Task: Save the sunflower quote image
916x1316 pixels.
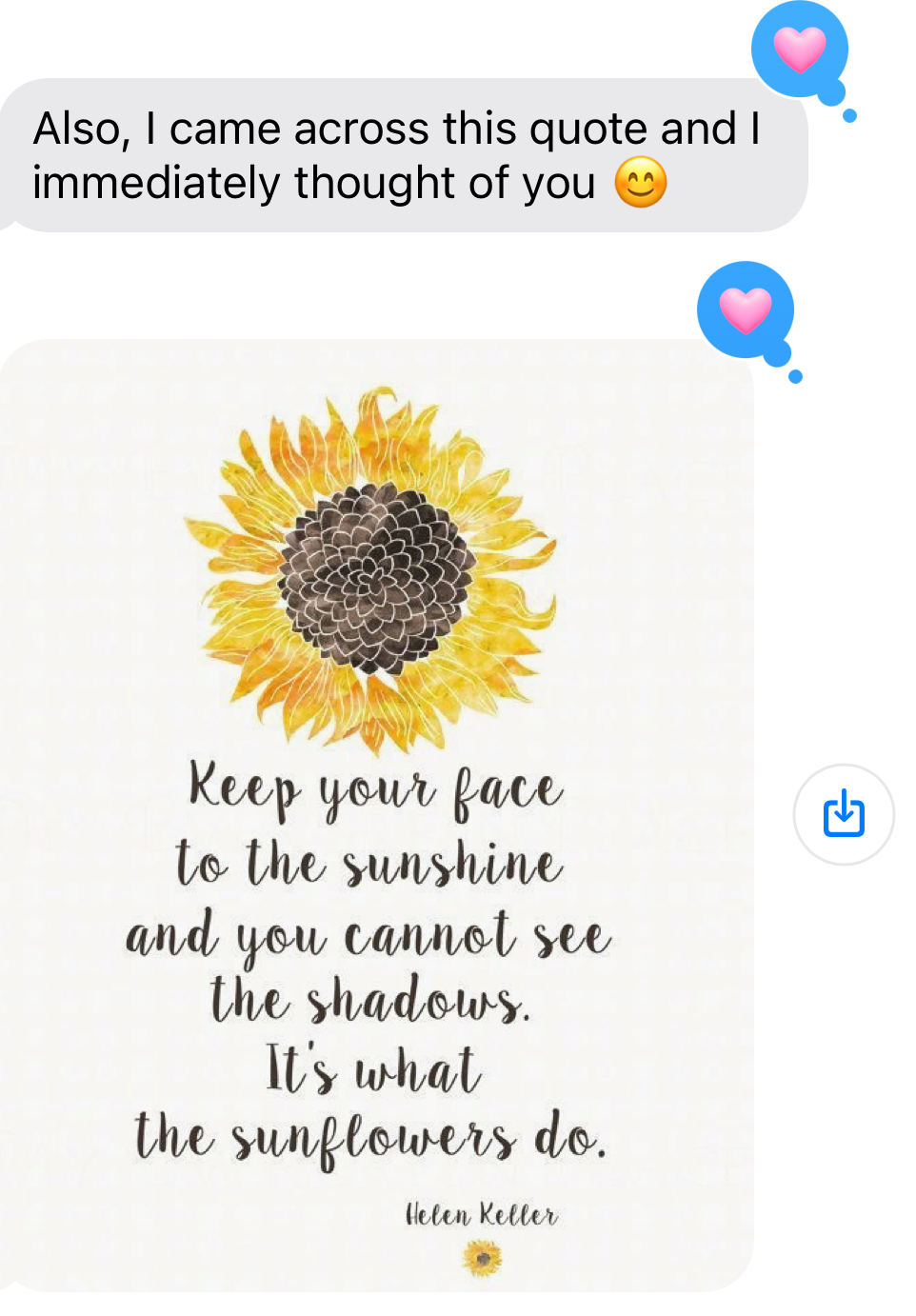Action: pos(843,814)
